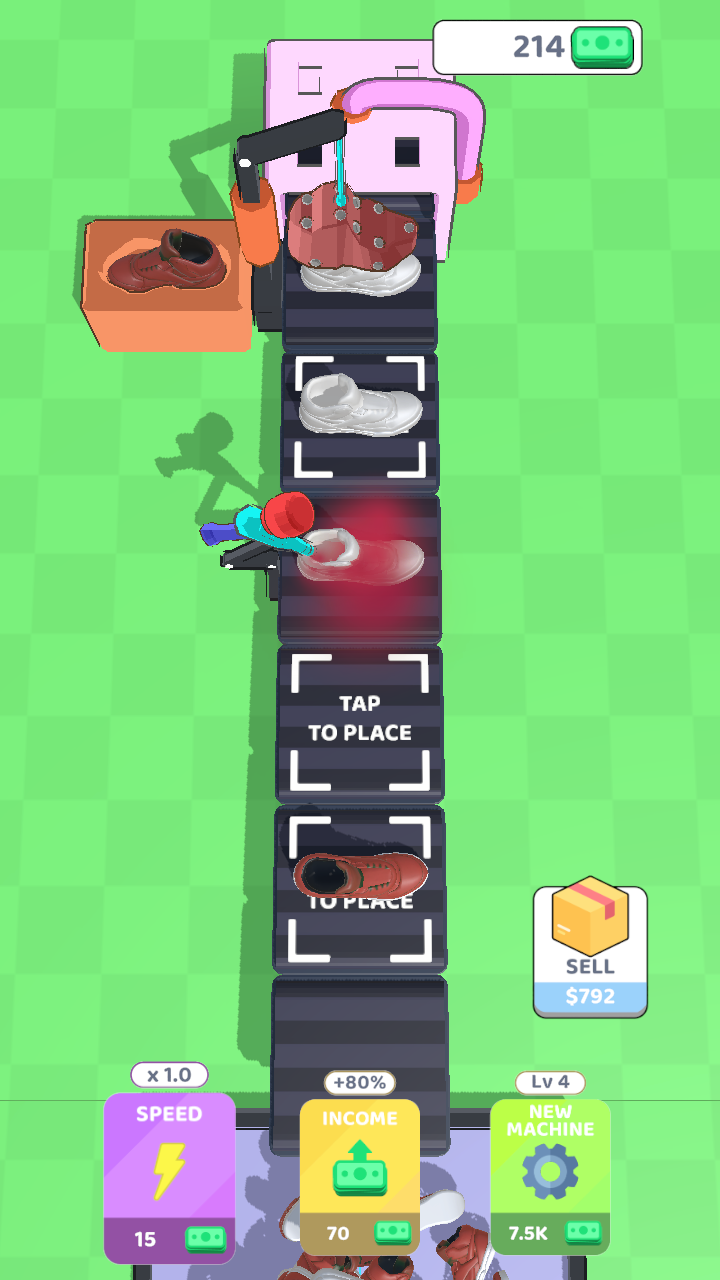Sell the boxed shoes for $792
The image size is (720, 1280).
590,951
